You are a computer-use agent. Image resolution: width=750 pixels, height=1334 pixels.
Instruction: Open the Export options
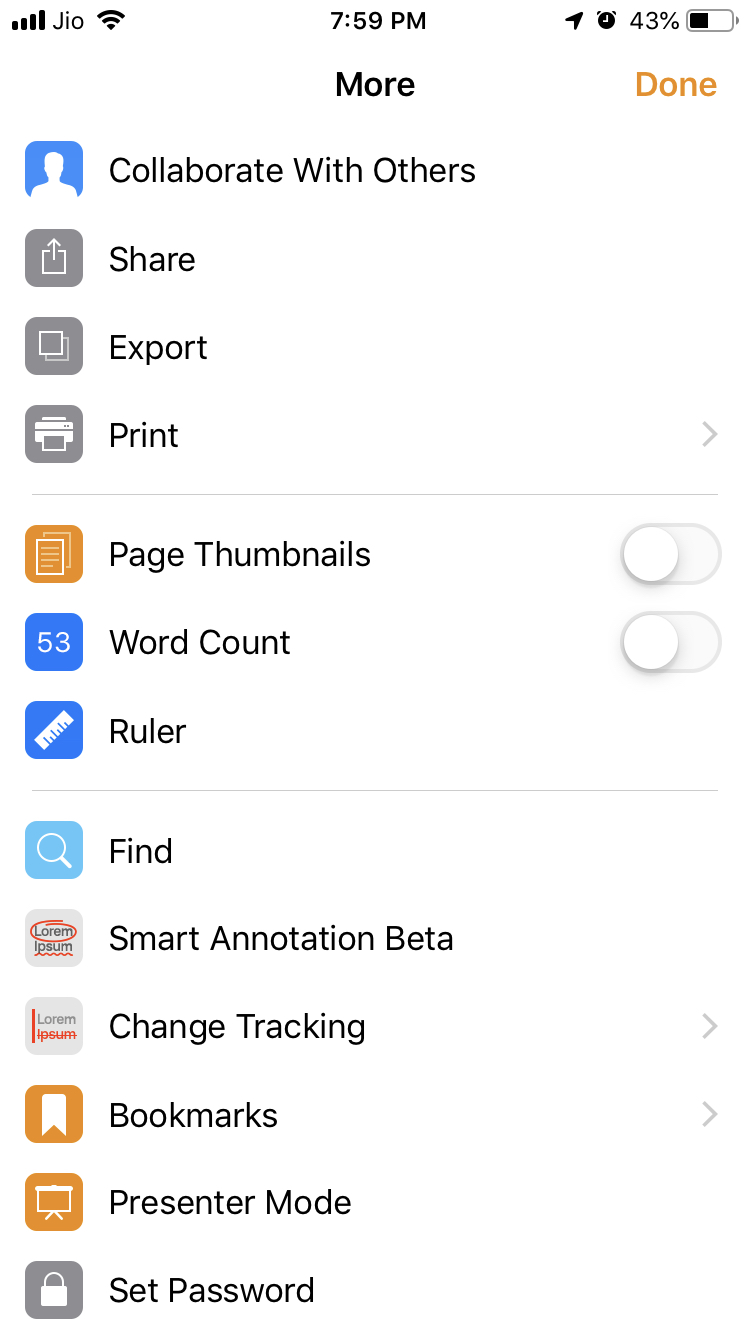(x=158, y=348)
